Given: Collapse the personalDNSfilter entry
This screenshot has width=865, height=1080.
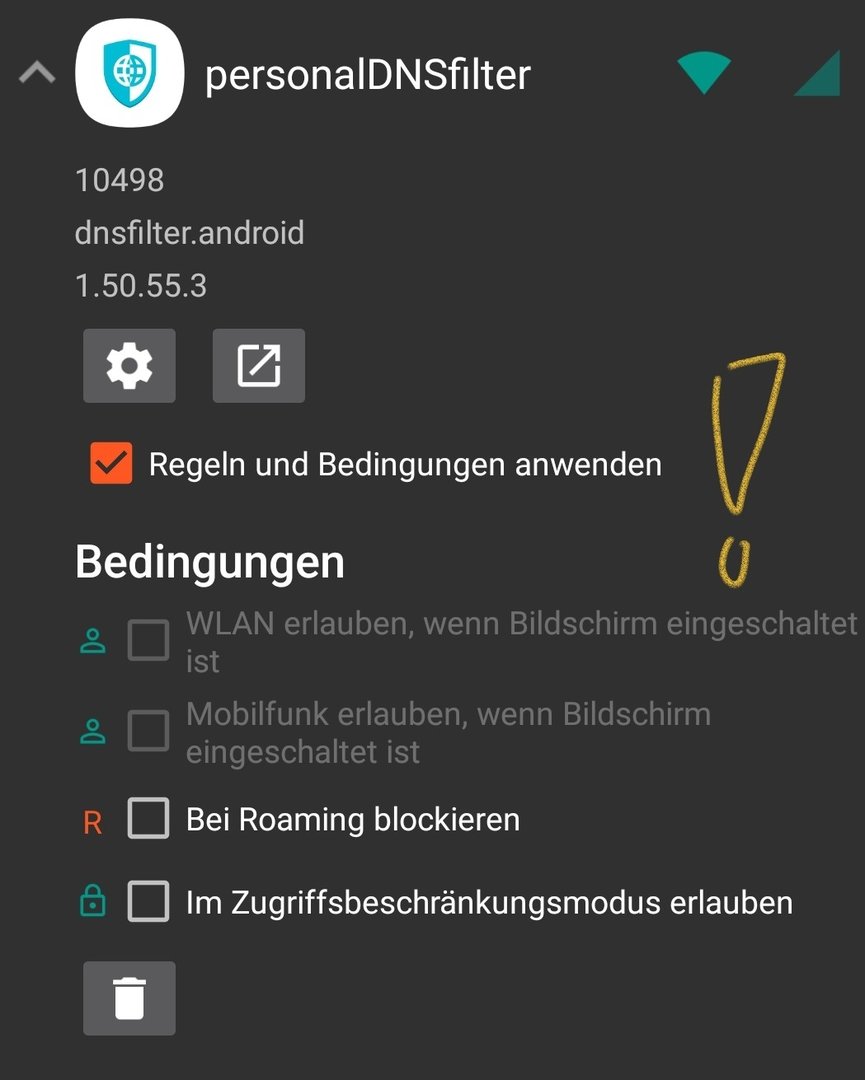Looking at the screenshot, I should click(37, 73).
